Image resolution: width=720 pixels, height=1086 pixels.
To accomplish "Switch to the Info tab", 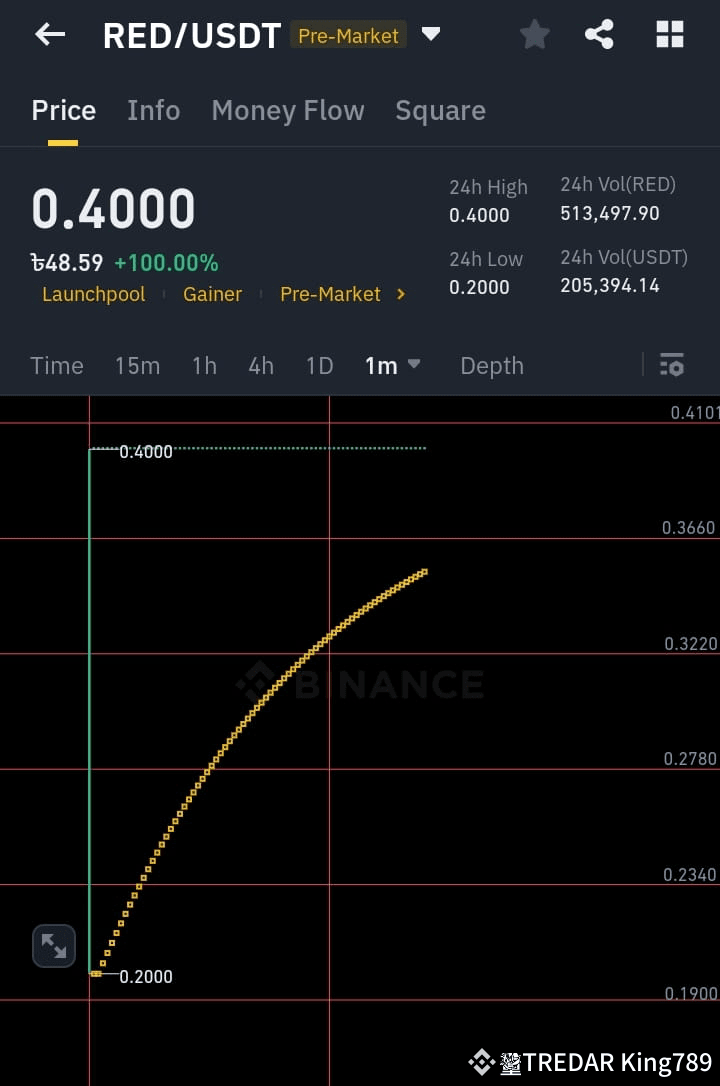I will (153, 111).
